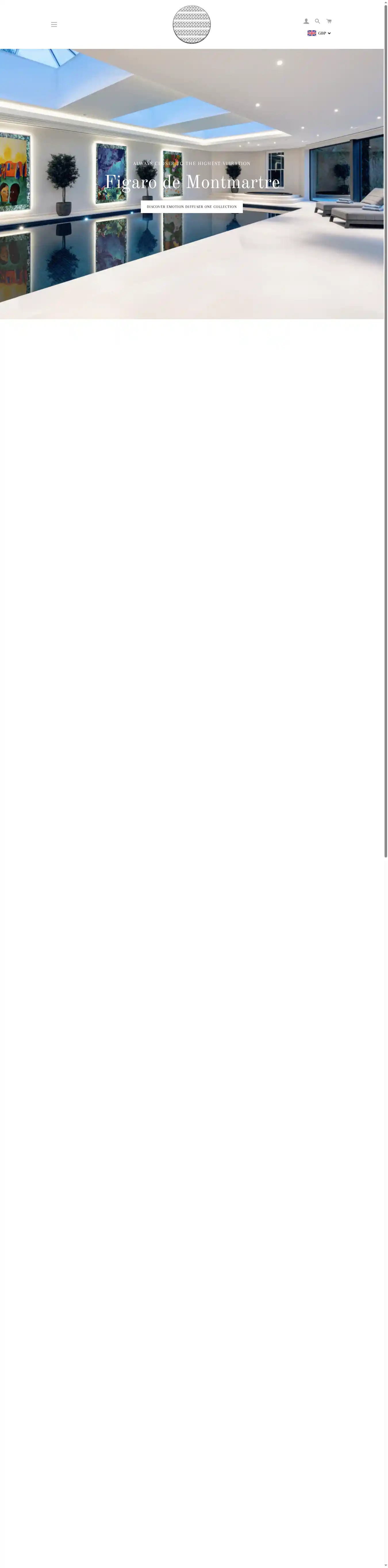Tap the round logo to go home
The height and width of the screenshot is (1568, 388).
[192, 24]
